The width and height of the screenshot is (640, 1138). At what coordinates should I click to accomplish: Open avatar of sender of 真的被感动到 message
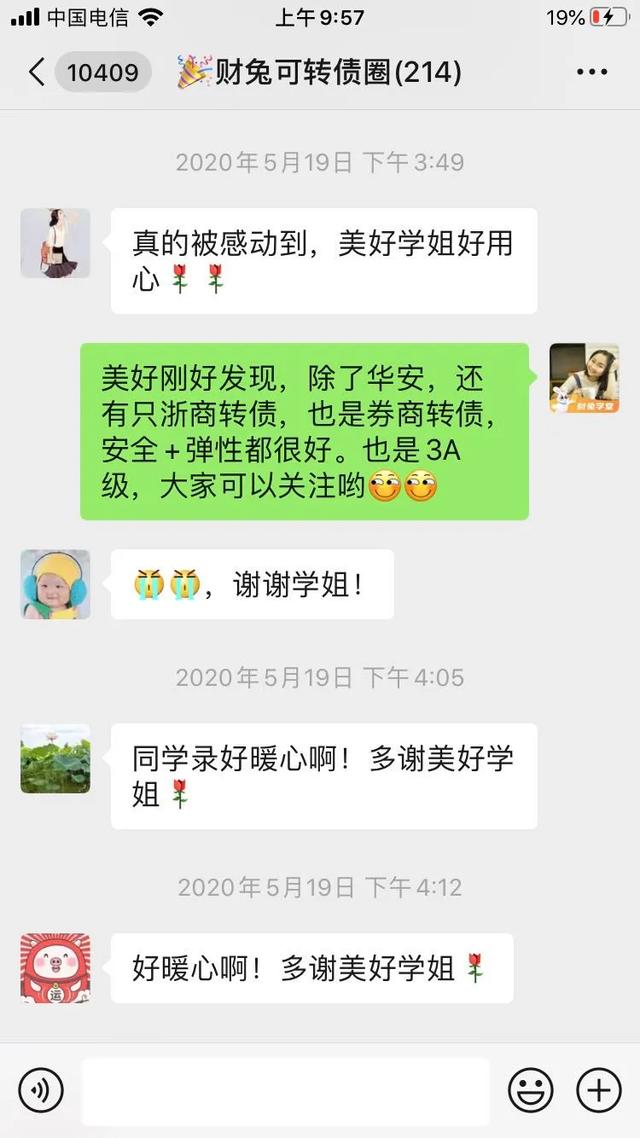[x=55, y=243]
